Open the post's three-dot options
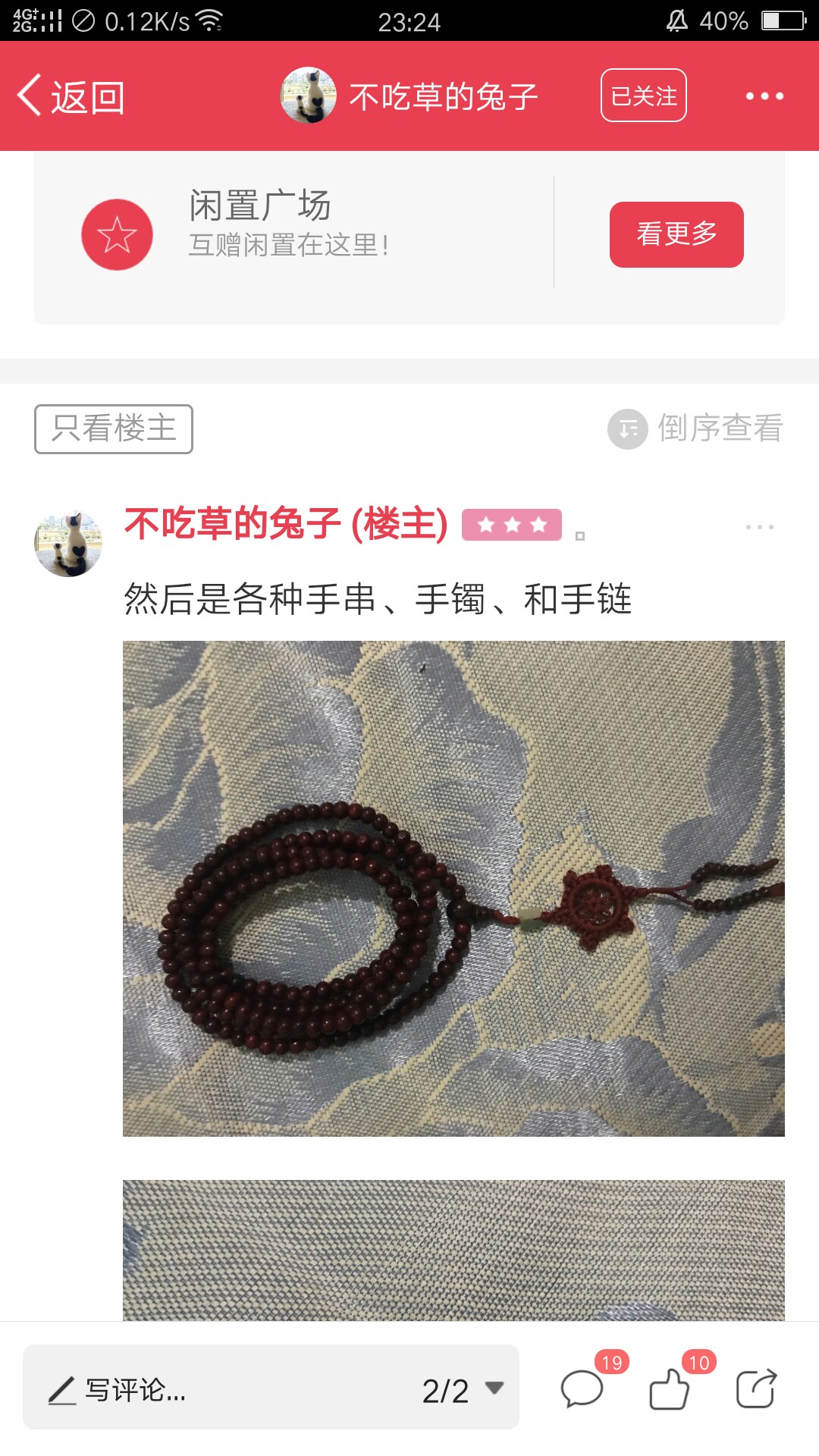Screen dimensions: 819x1456 pyautogui.click(x=759, y=526)
